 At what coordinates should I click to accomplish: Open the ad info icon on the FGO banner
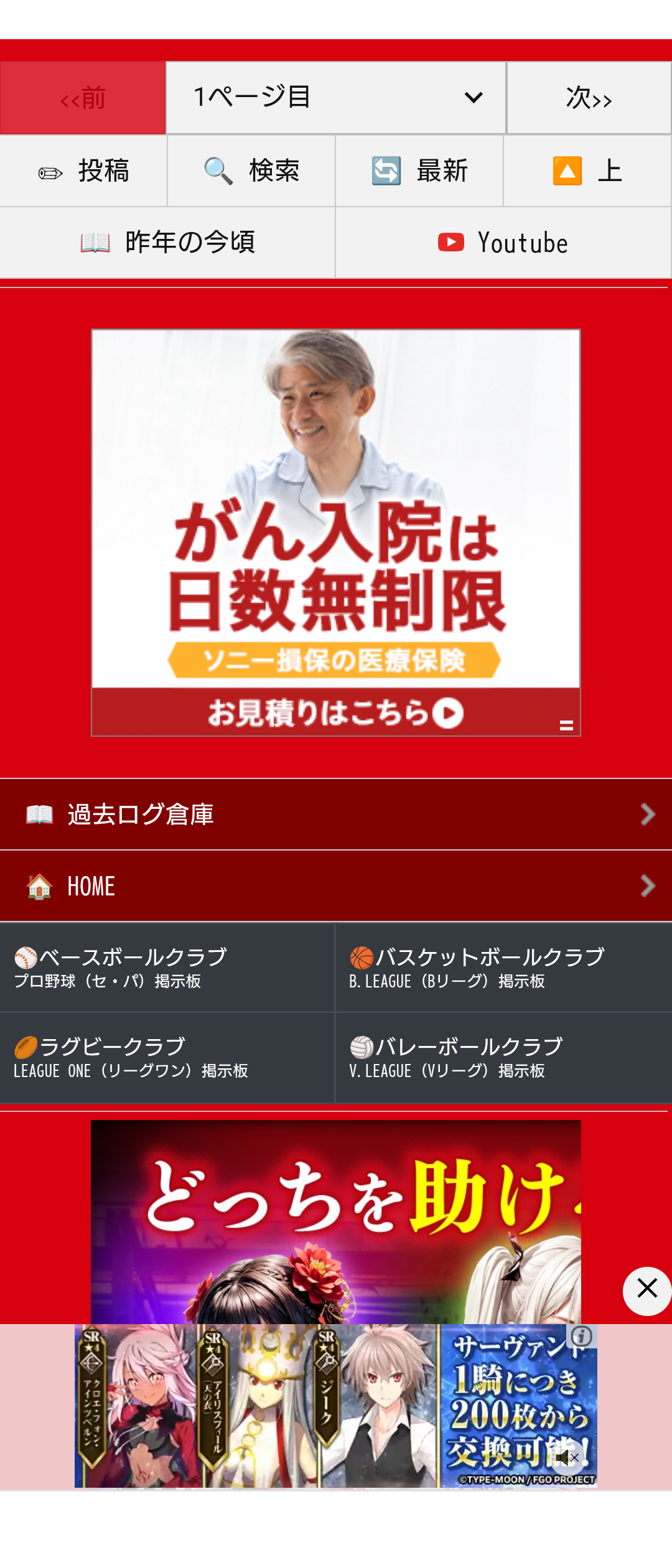(x=582, y=1335)
